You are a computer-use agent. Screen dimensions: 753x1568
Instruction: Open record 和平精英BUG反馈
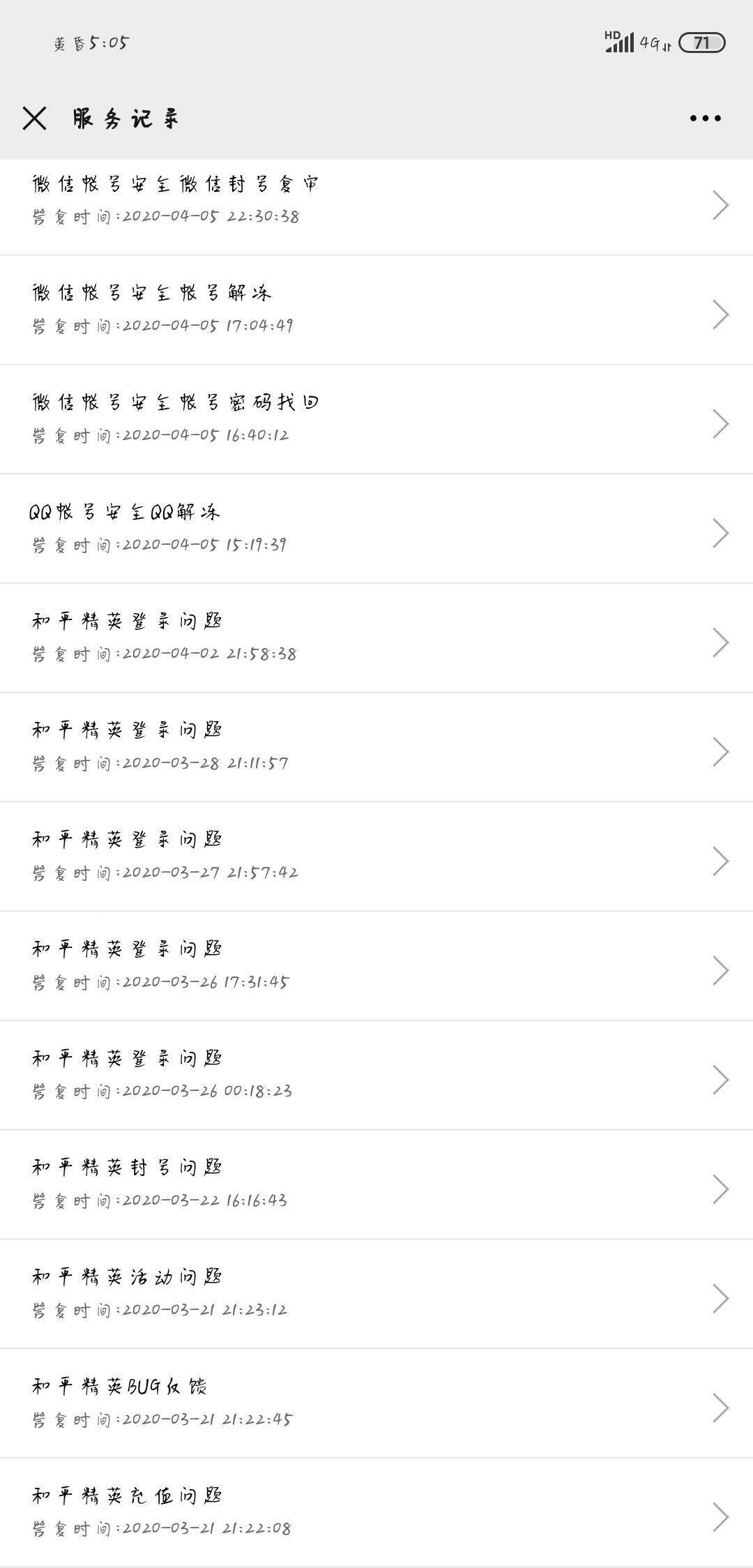coord(376,1403)
